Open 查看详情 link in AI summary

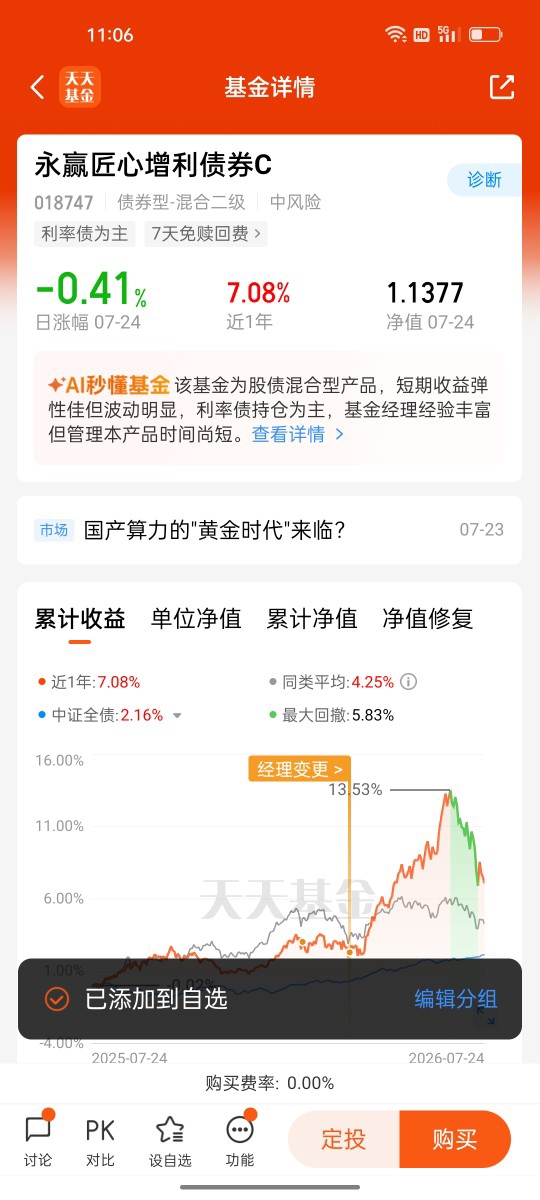click(x=297, y=434)
